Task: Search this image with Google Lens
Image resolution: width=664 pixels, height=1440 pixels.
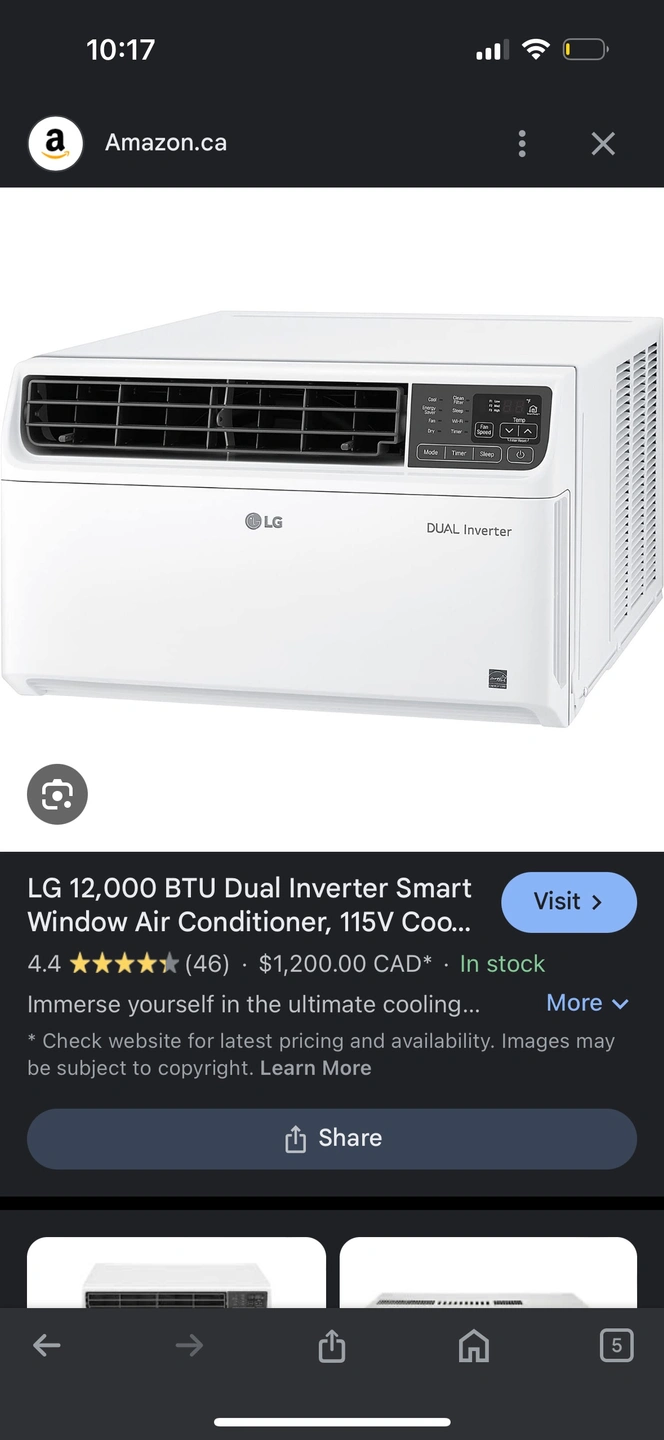Action: pyautogui.click(x=57, y=795)
